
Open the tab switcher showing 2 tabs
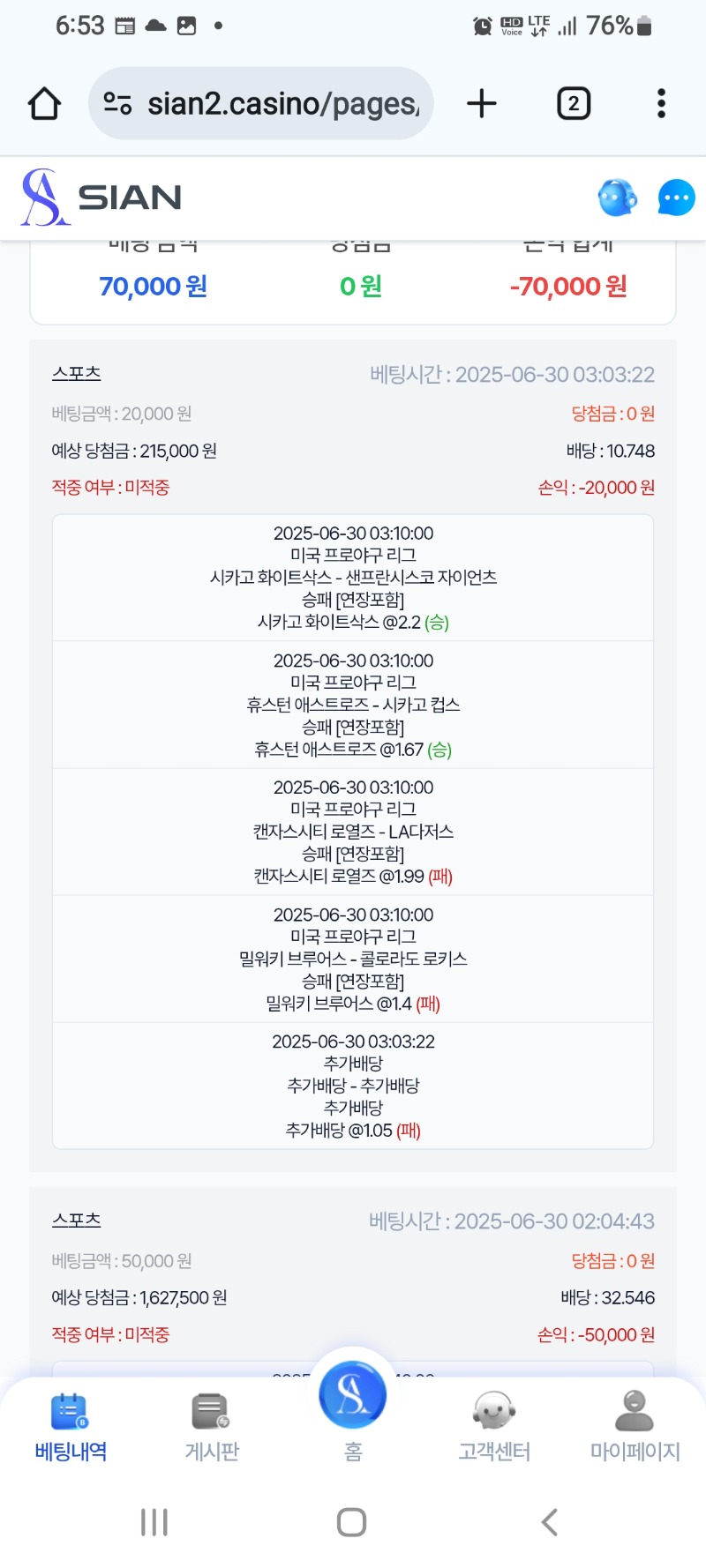pyautogui.click(x=574, y=104)
